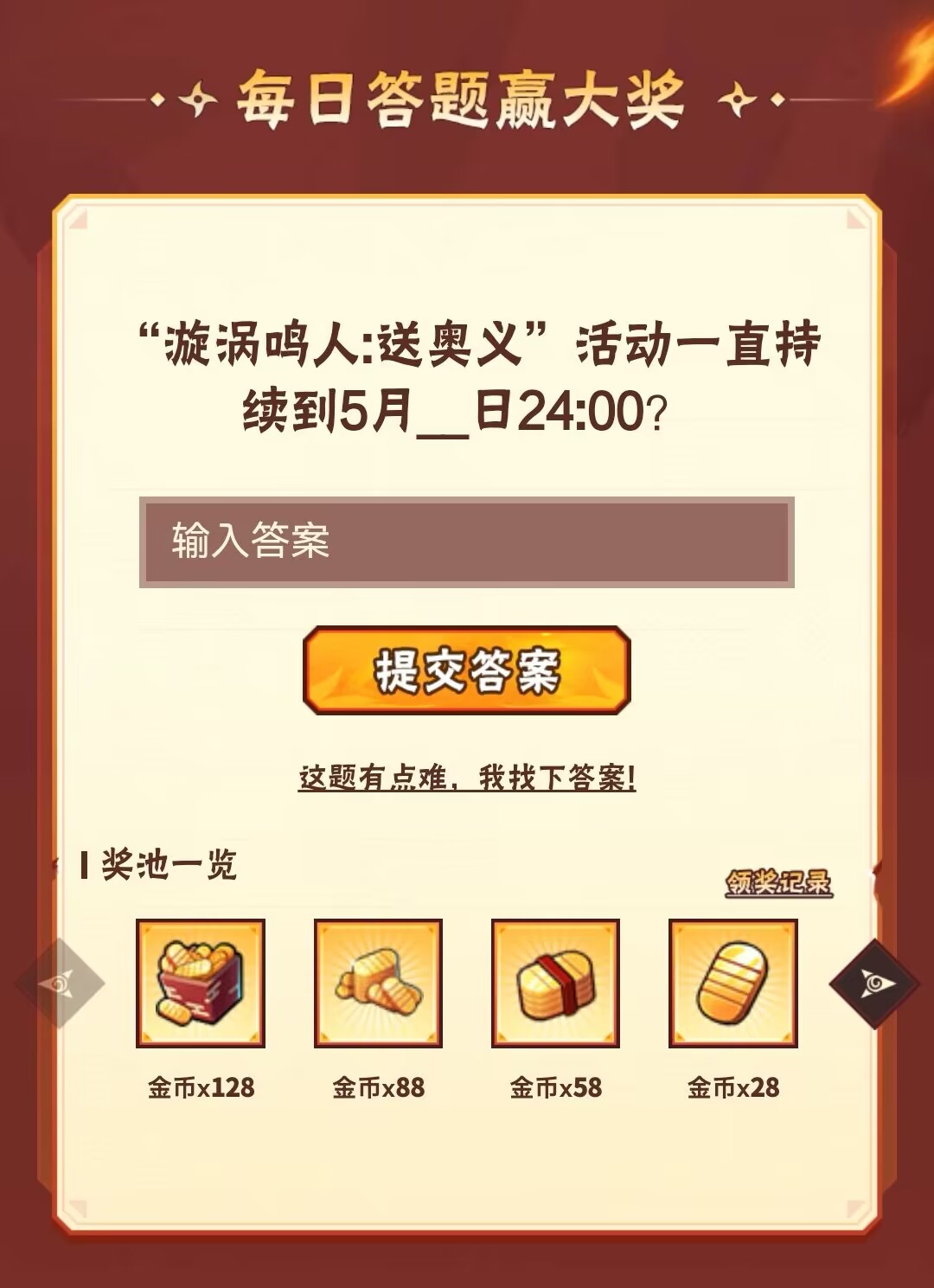Tap the 输入答案 answer input field
Image resolution: width=934 pixels, height=1288 pixels.
[x=466, y=542]
